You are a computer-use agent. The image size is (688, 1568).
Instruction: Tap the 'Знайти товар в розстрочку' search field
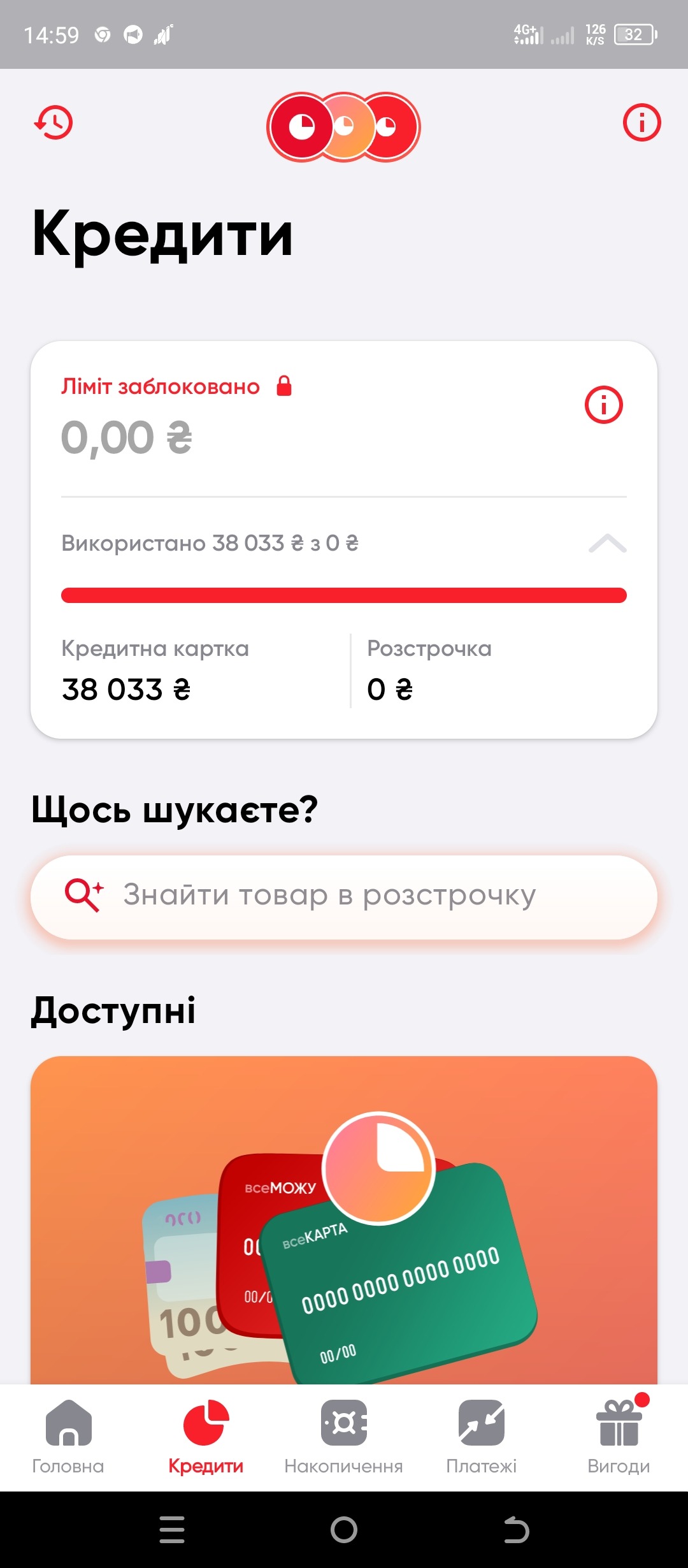(x=344, y=896)
